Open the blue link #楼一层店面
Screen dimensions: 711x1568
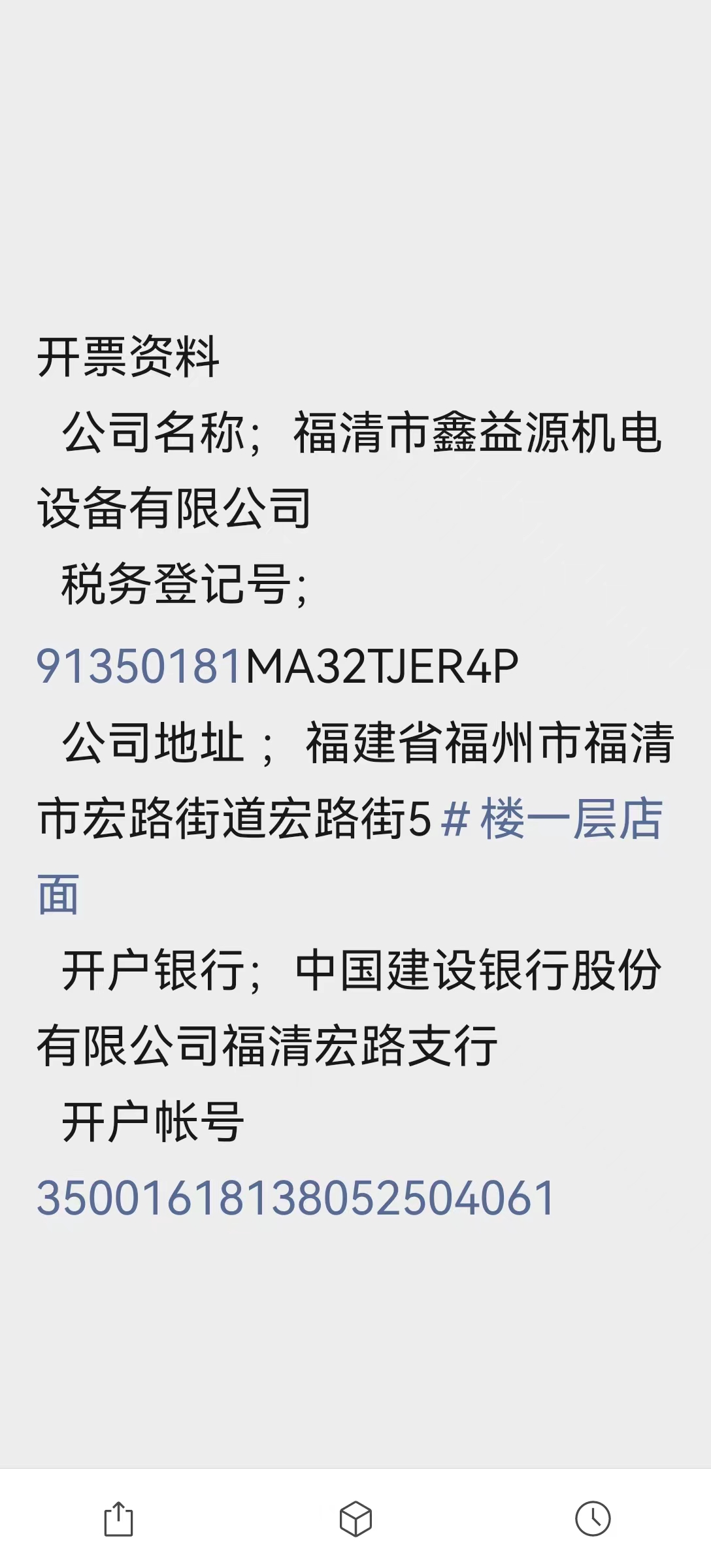pos(552,819)
